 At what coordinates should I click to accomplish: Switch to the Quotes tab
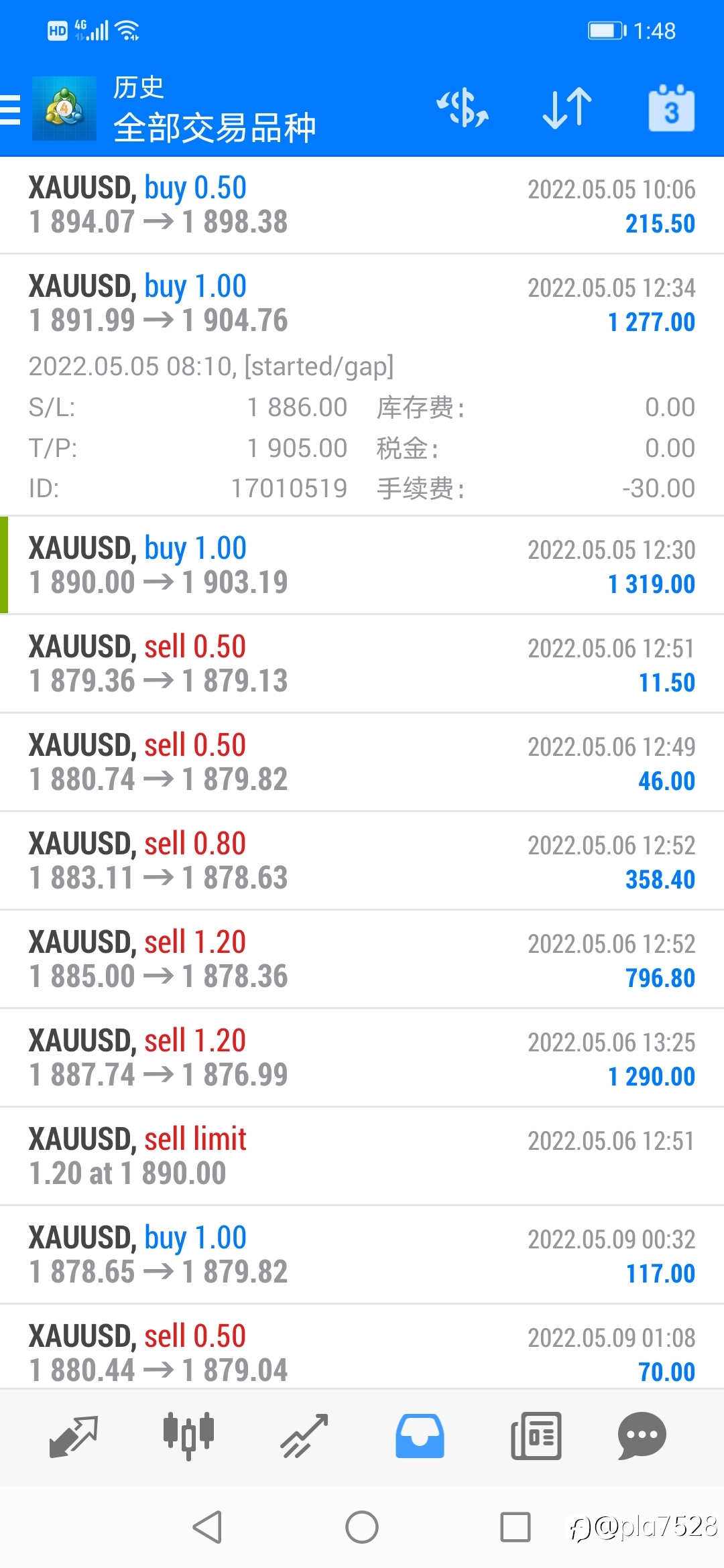[74, 1436]
